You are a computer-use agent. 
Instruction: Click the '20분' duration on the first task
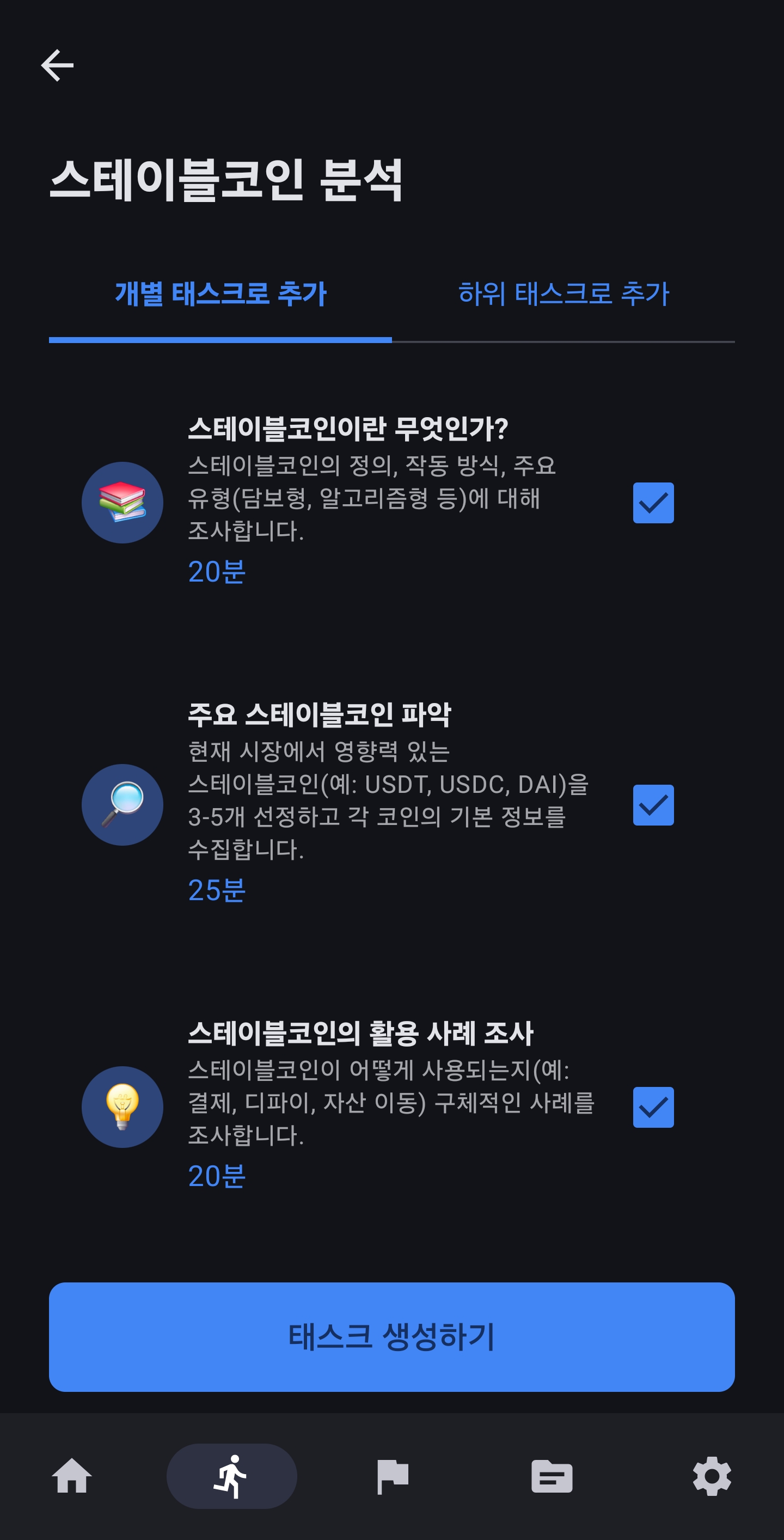coord(216,573)
